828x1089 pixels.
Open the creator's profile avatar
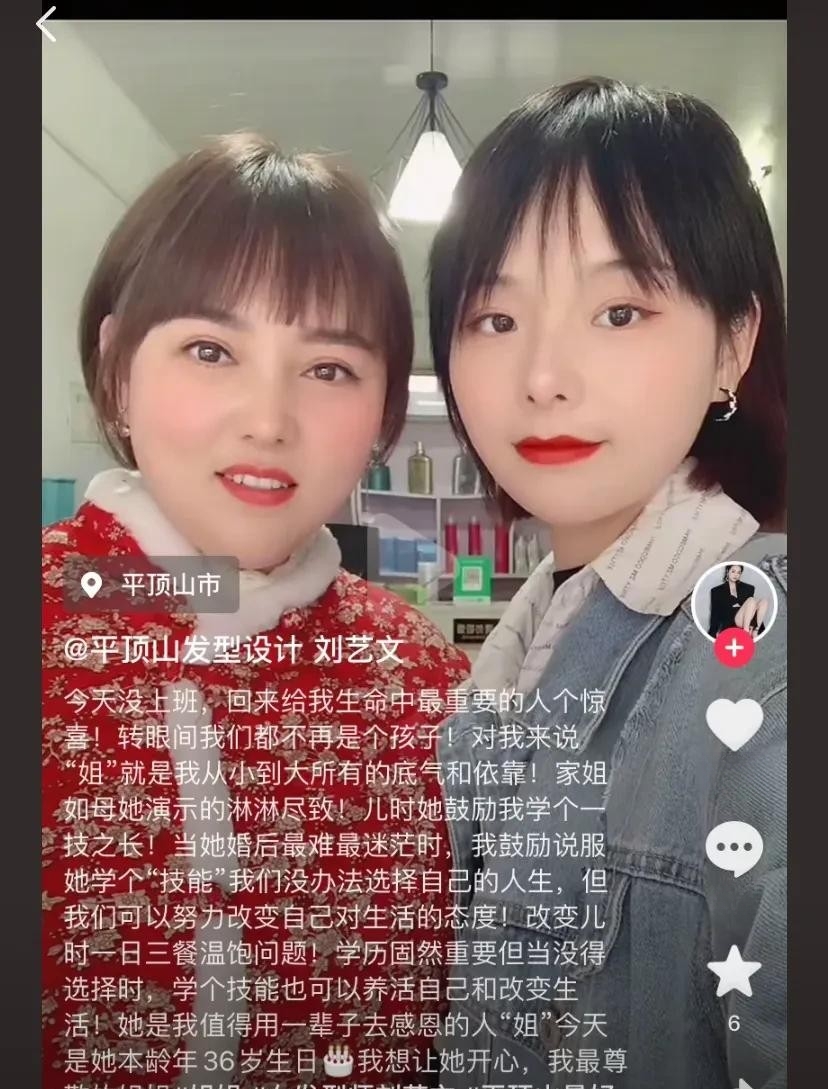[x=733, y=602]
